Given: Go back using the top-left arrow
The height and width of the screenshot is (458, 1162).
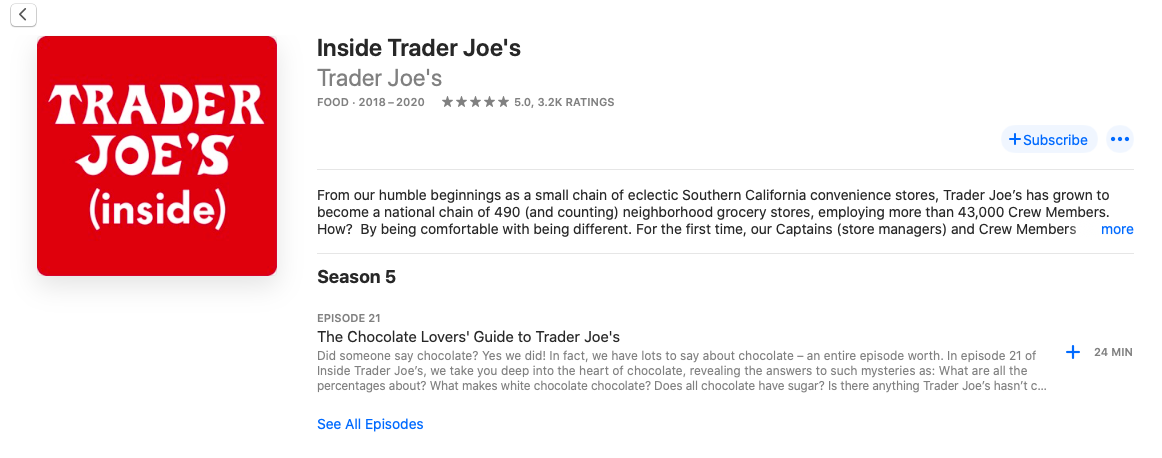Looking at the screenshot, I should click(23, 14).
